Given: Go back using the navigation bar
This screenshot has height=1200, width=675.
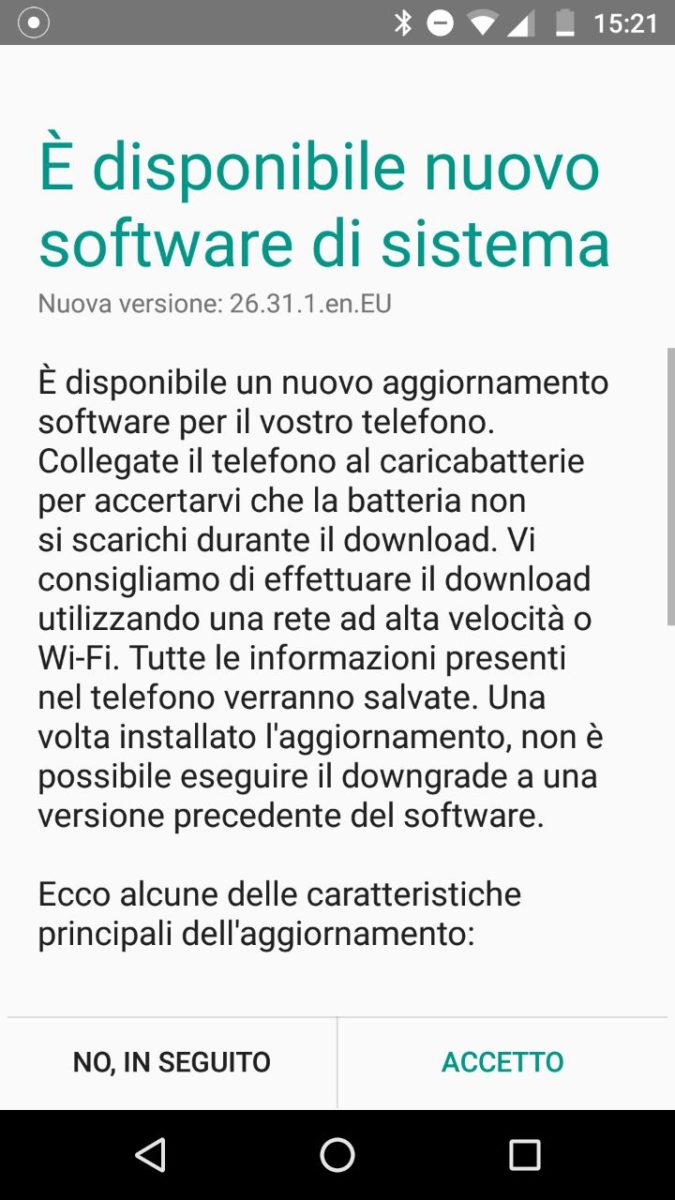Looking at the screenshot, I should 150,1155.
